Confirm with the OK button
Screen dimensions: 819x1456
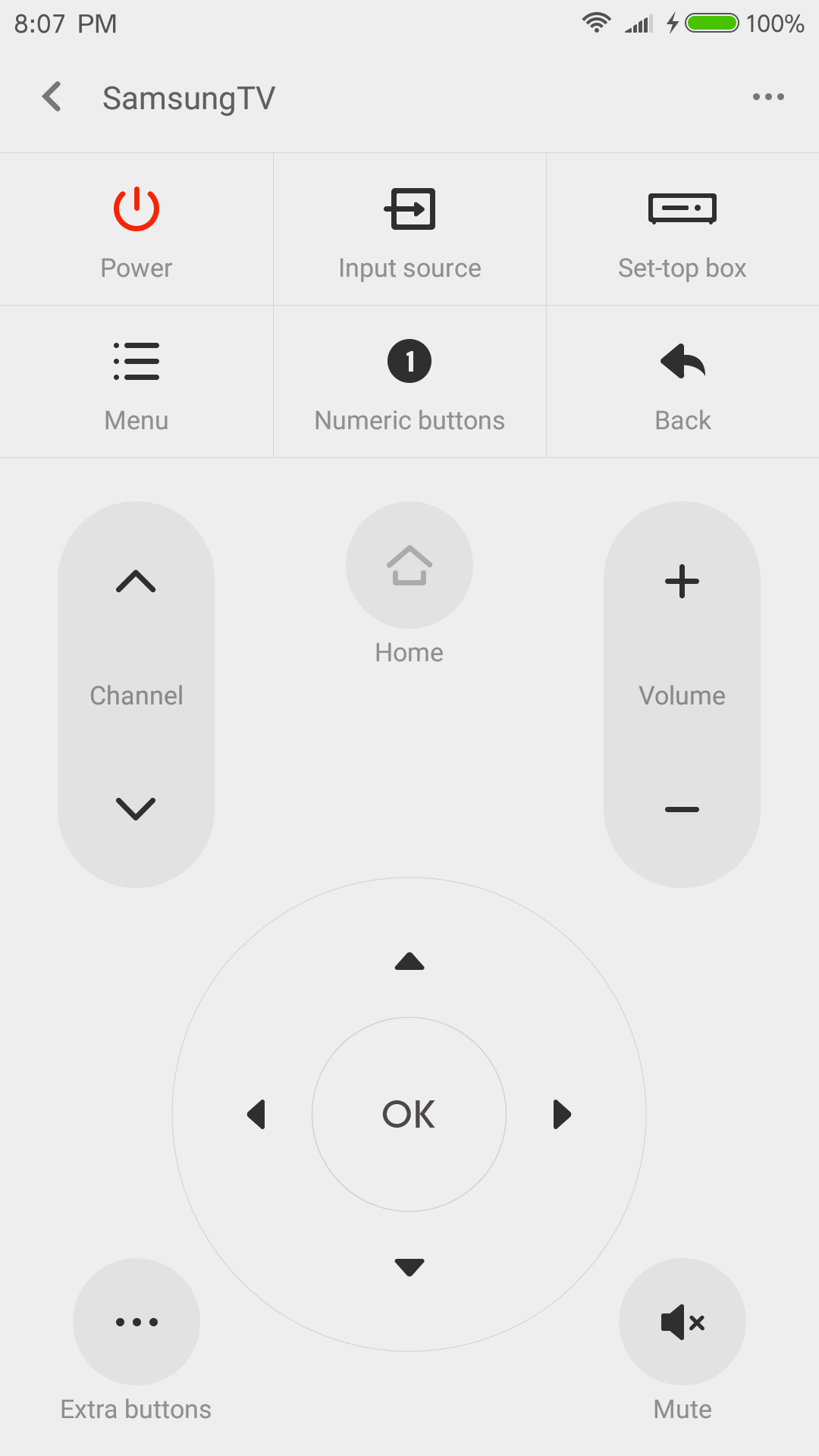pyautogui.click(x=409, y=1114)
